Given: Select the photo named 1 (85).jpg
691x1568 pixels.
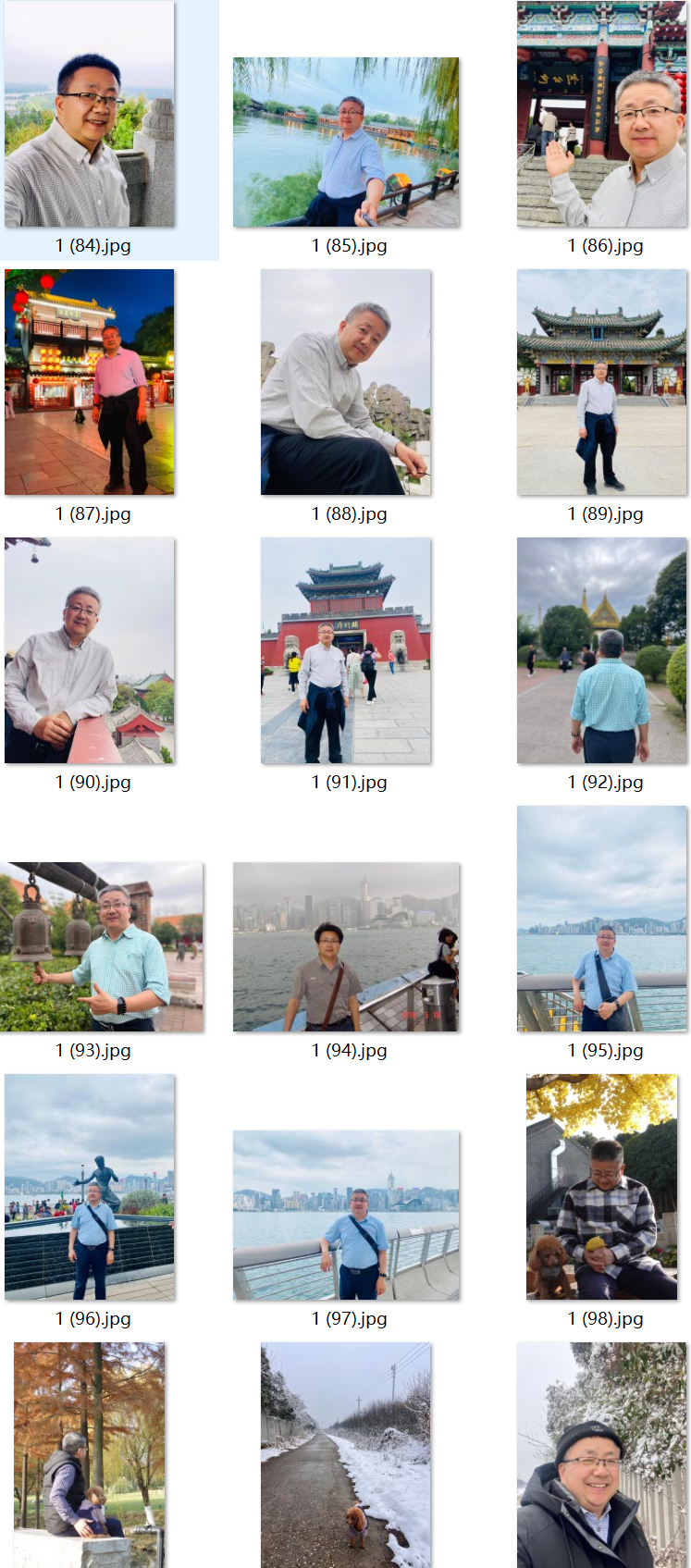Looking at the screenshot, I should pyautogui.click(x=346, y=142).
